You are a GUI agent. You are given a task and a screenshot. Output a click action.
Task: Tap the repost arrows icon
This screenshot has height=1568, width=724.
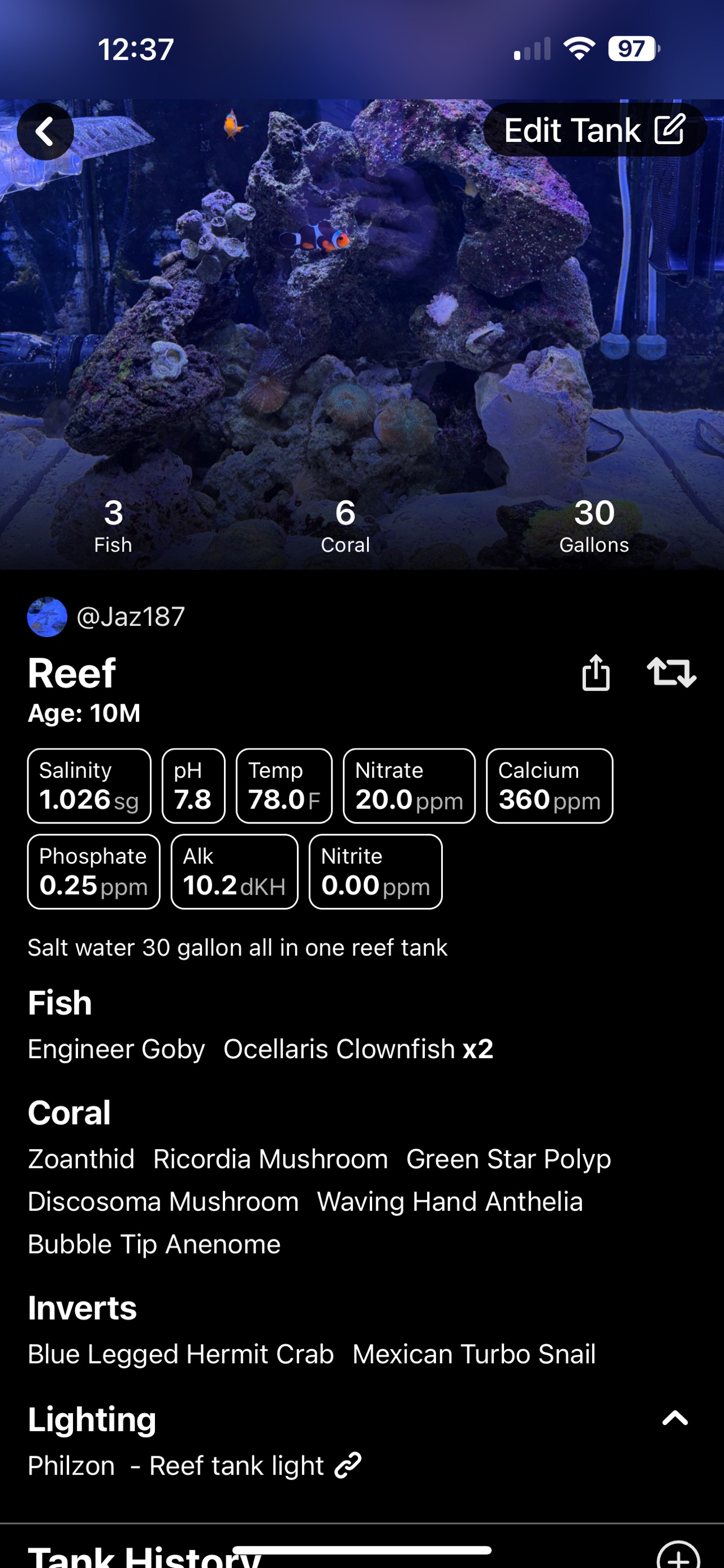point(671,673)
